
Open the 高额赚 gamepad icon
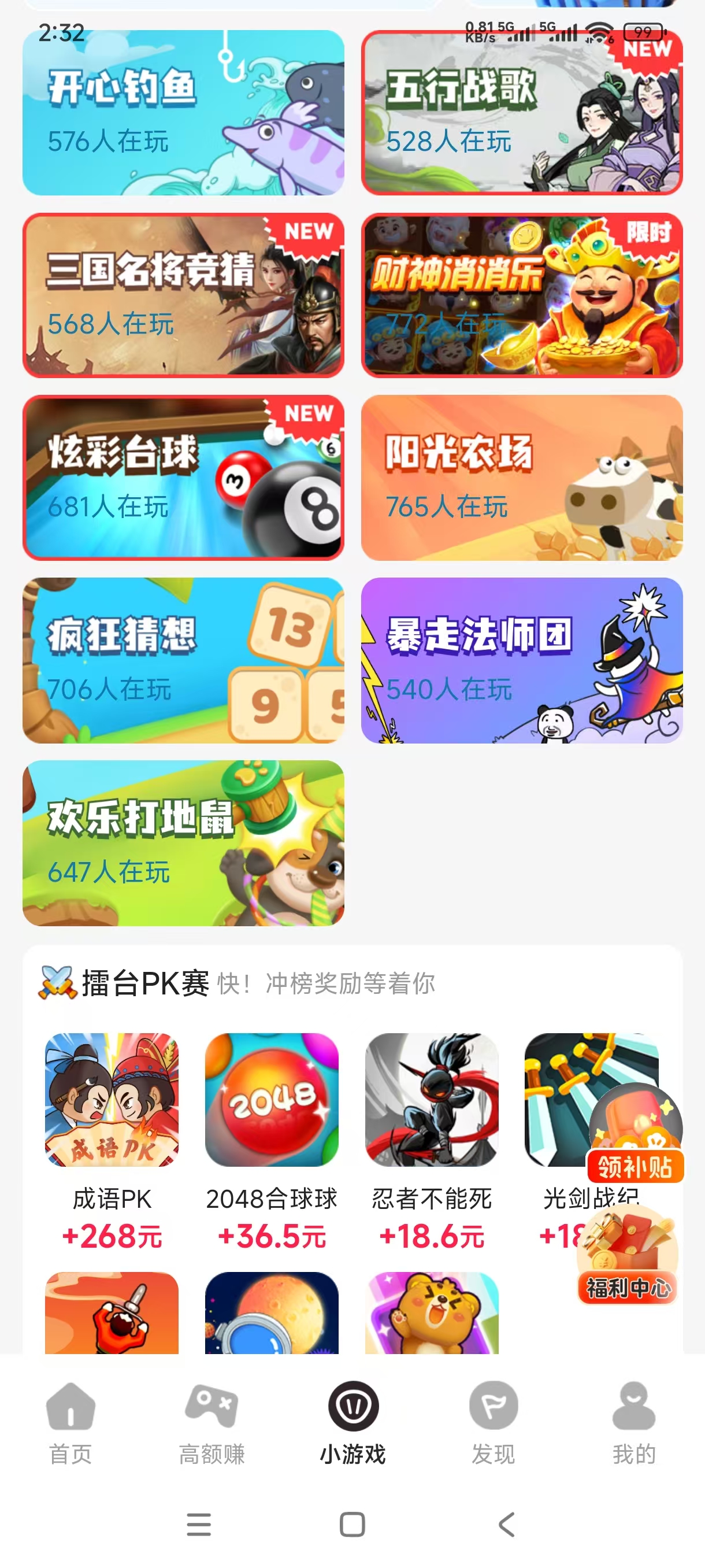coord(211,1406)
